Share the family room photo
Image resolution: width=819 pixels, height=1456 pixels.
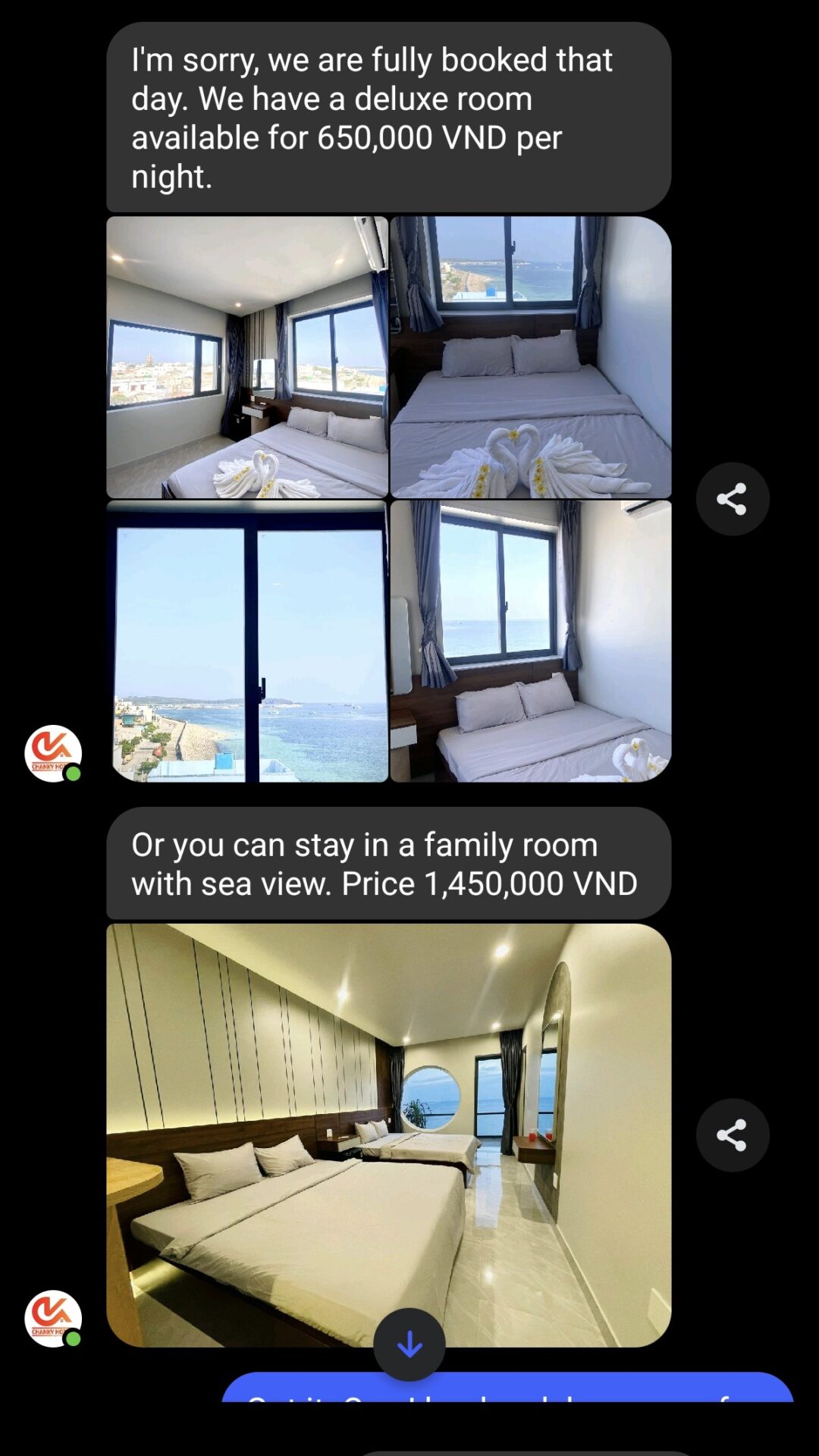click(733, 1135)
